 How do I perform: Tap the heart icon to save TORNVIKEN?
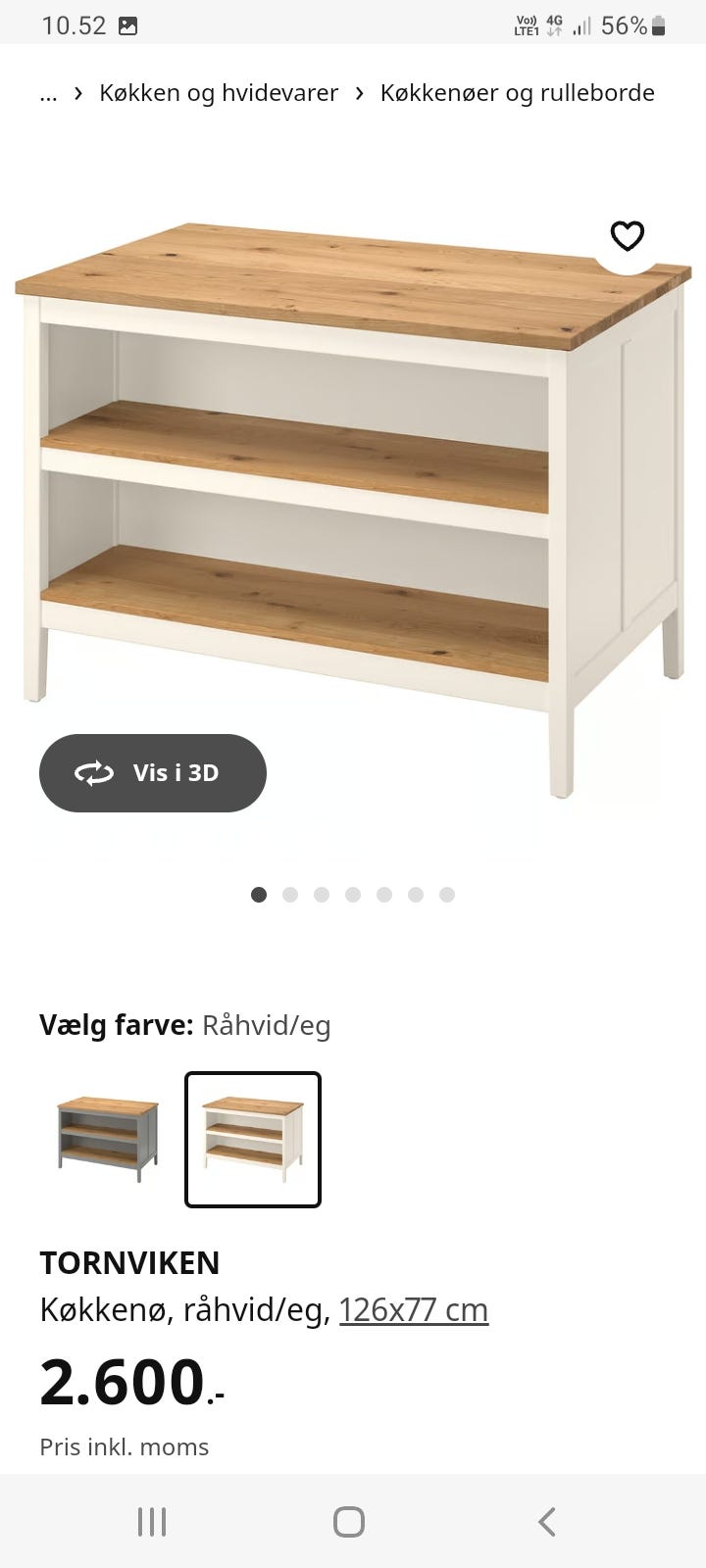click(x=627, y=236)
